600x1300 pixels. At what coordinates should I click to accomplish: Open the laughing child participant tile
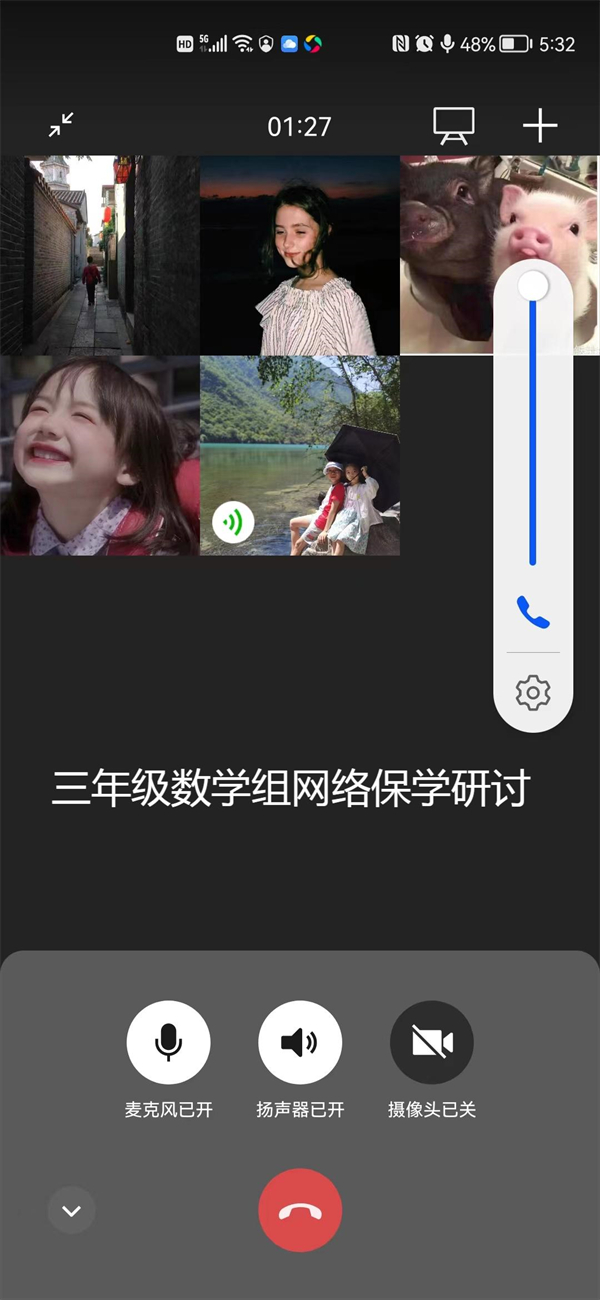click(x=100, y=455)
